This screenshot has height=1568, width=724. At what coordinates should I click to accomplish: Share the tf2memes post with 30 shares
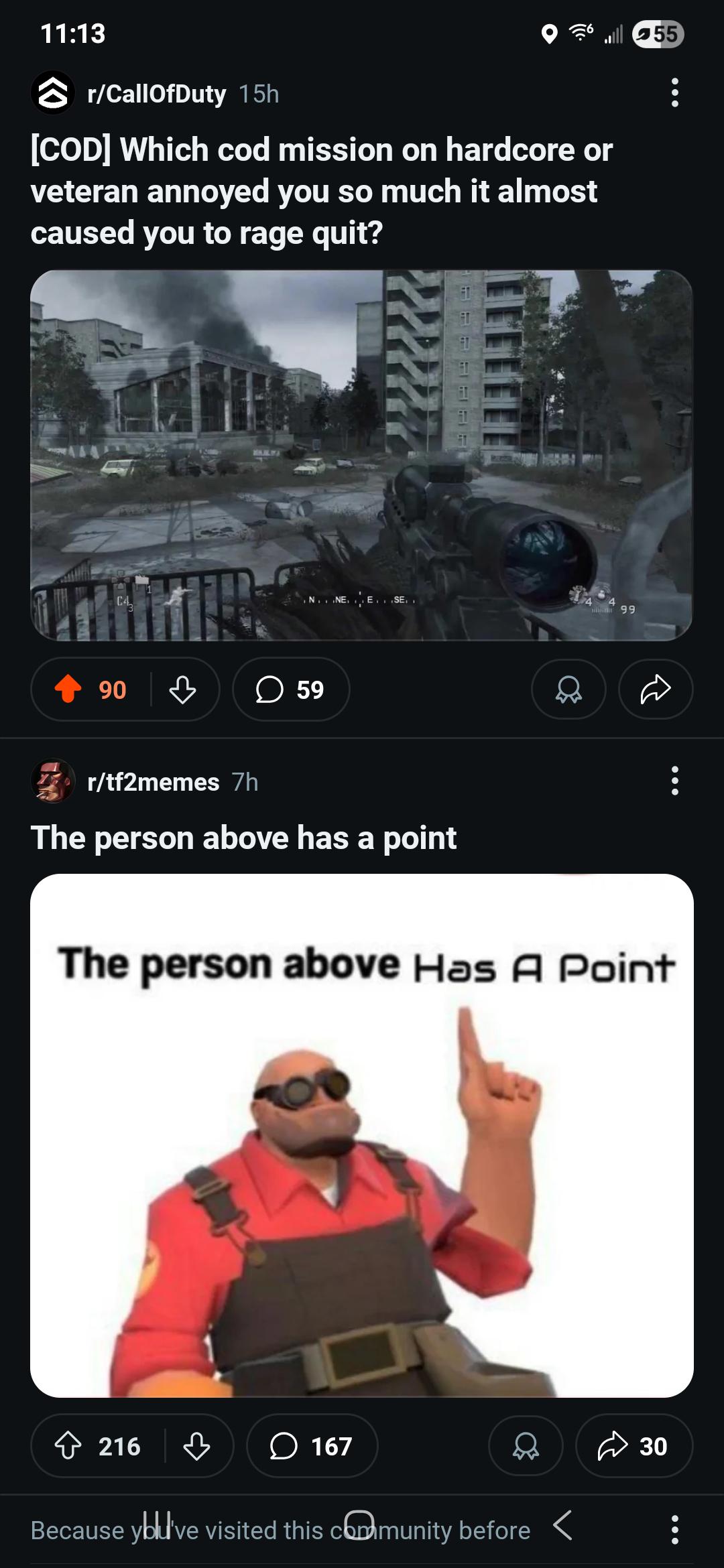634,1445
